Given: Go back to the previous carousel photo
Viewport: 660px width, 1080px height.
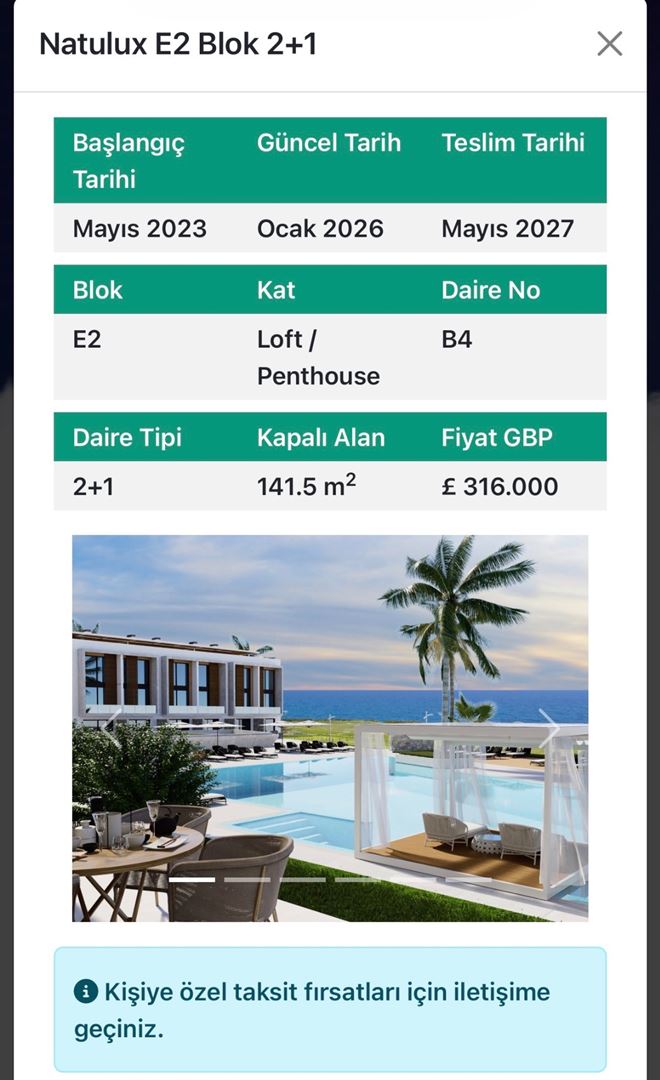Looking at the screenshot, I should click(110, 727).
